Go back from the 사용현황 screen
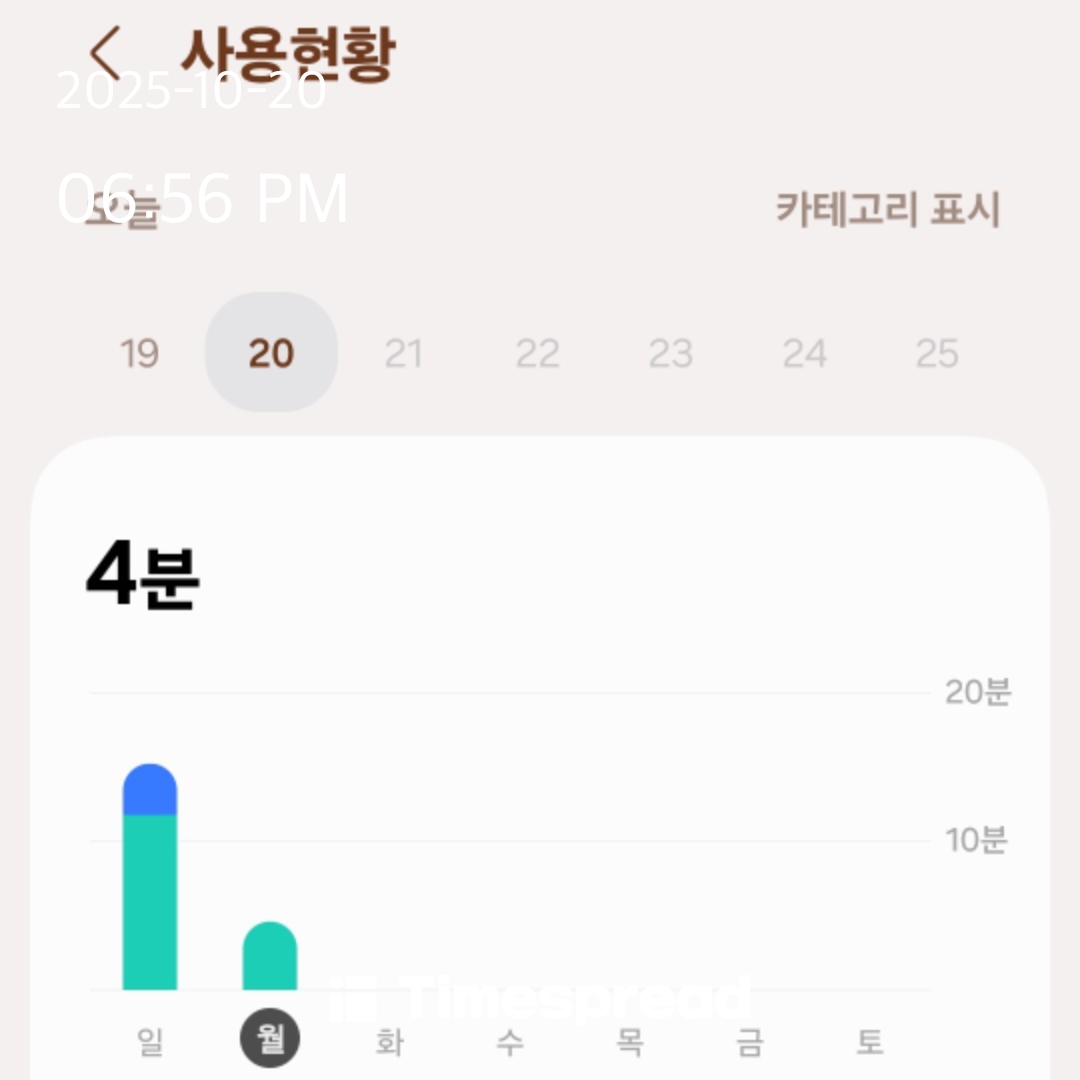 [105, 52]
